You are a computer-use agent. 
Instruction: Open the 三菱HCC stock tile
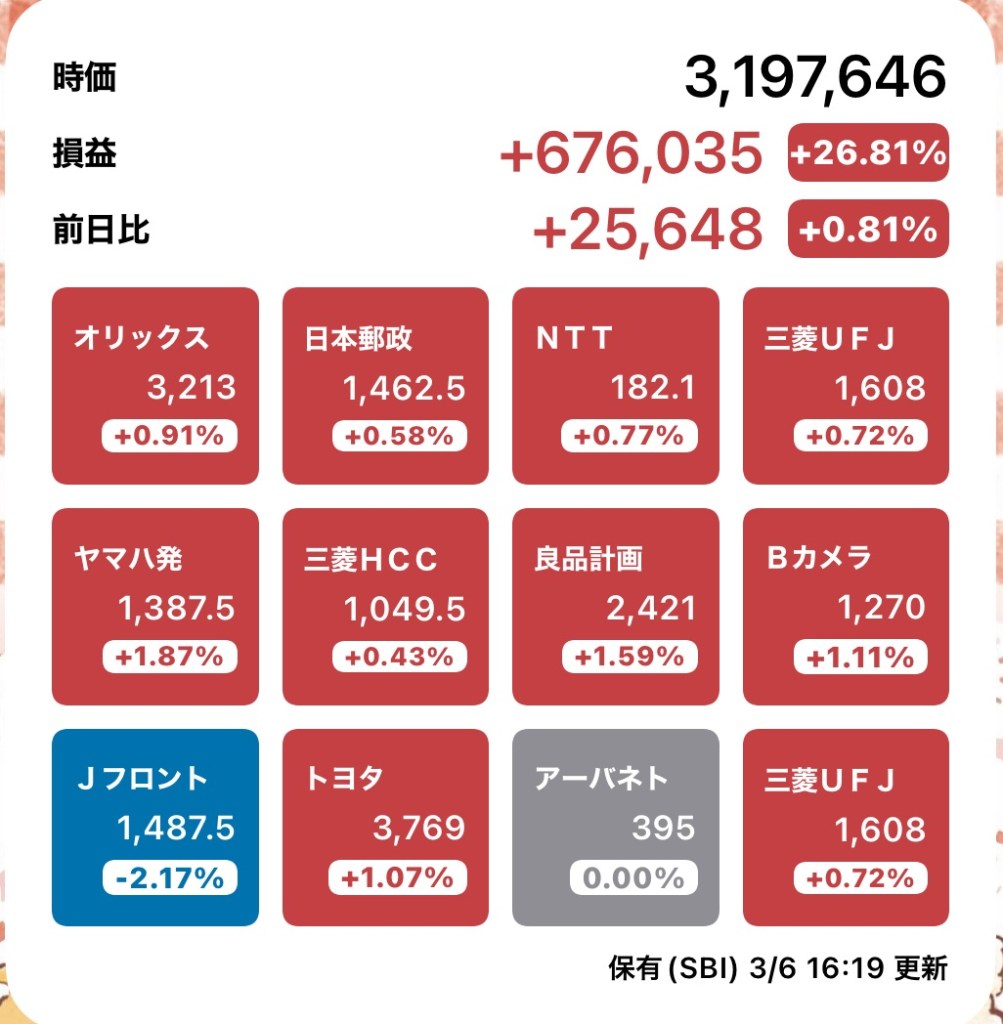tap(385, 607)
